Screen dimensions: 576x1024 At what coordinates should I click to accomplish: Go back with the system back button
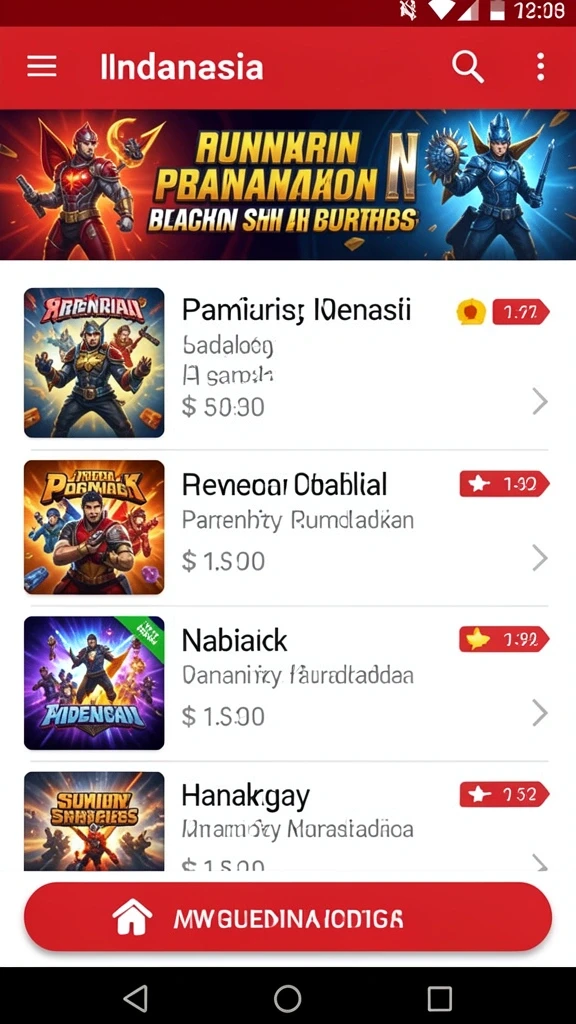point(135,998)
